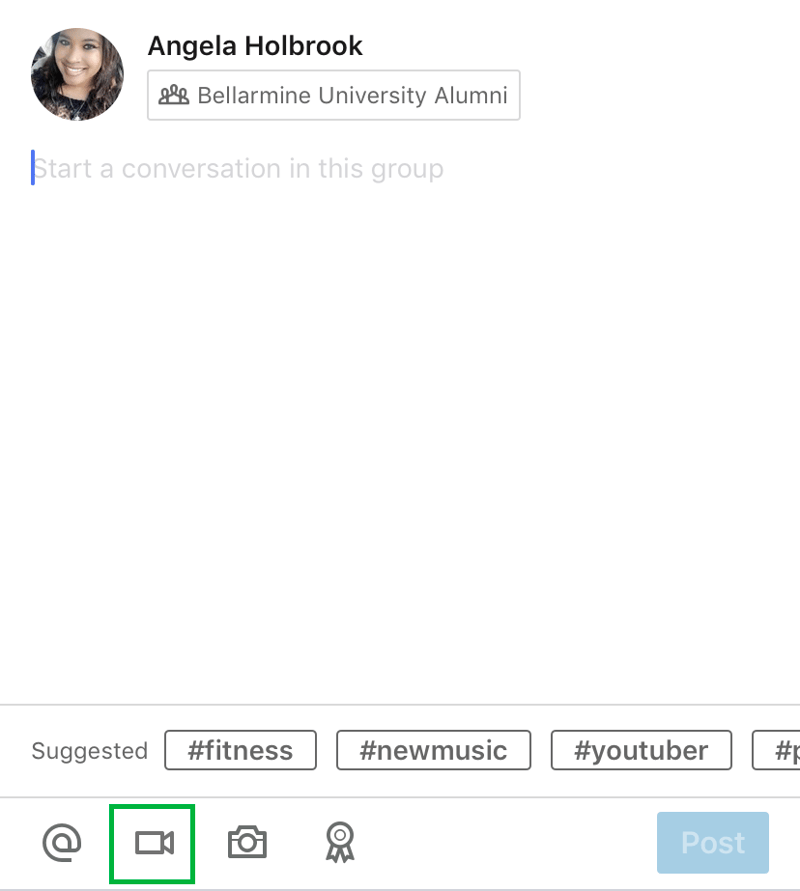Open the Bellarmine University Alumni group selector

(x=333, y=95)
